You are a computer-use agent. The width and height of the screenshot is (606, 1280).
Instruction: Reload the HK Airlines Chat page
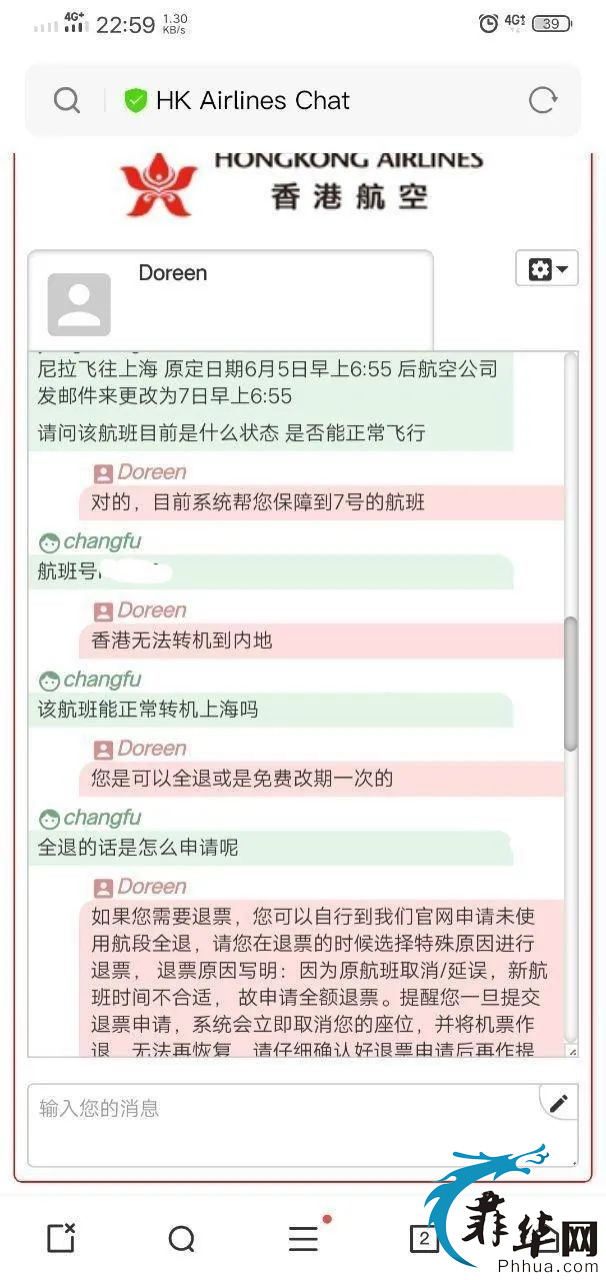click(x=543, y=100)
